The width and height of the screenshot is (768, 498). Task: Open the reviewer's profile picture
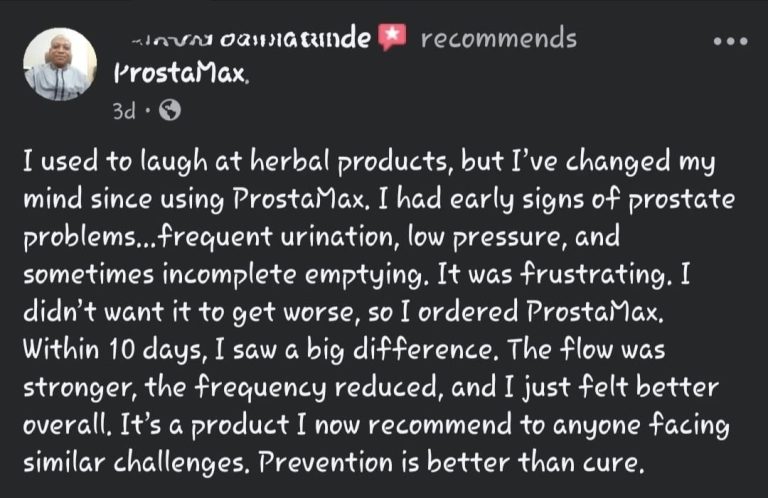click(x=60, y=64)
